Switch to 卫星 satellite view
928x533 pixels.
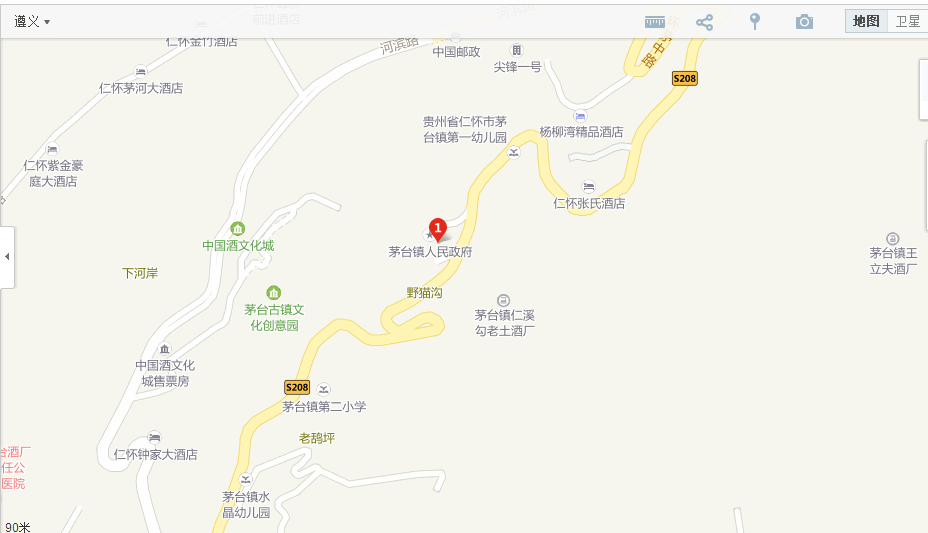click(907, 21)
